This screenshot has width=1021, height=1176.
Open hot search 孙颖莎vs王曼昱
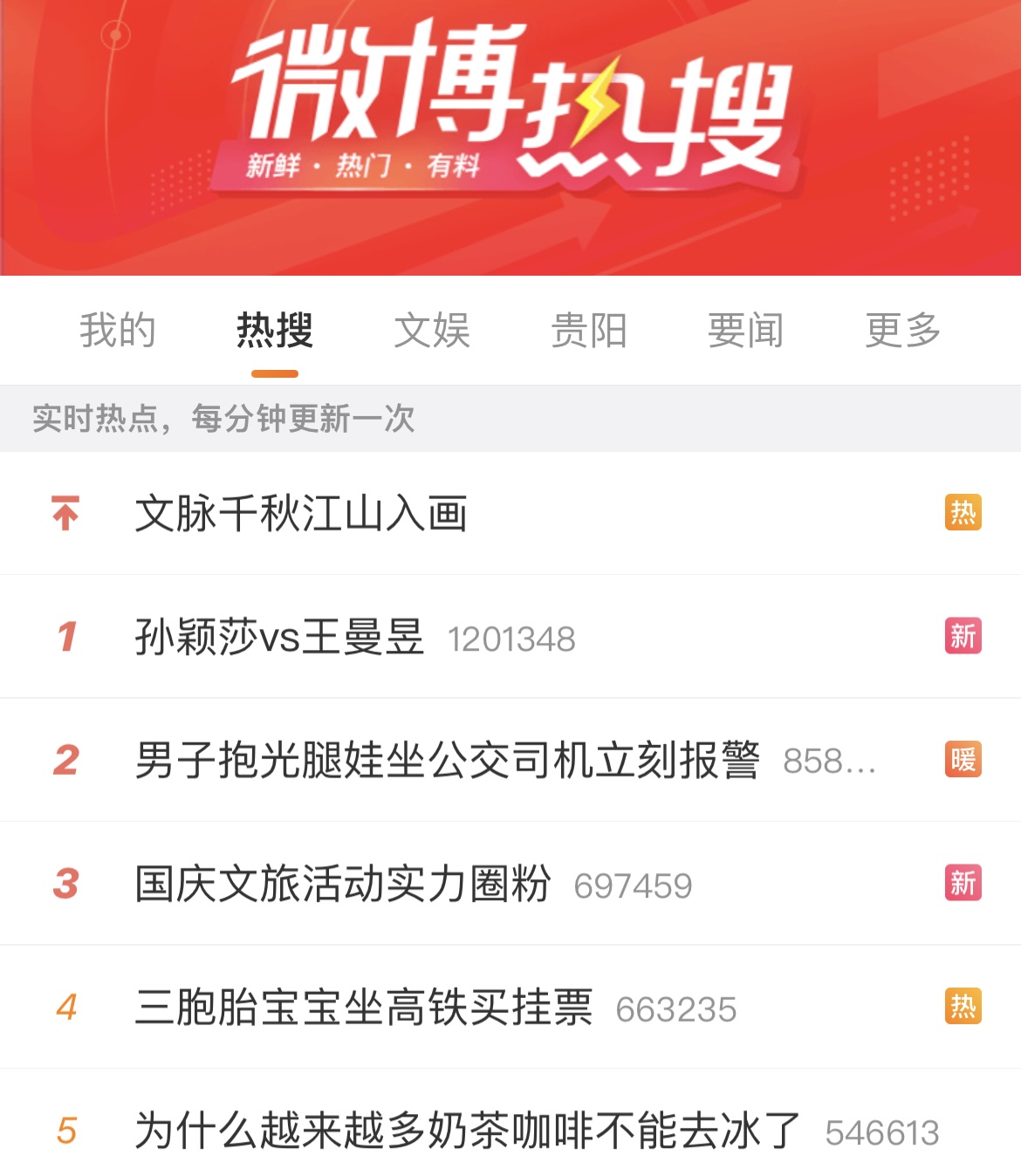279,637
